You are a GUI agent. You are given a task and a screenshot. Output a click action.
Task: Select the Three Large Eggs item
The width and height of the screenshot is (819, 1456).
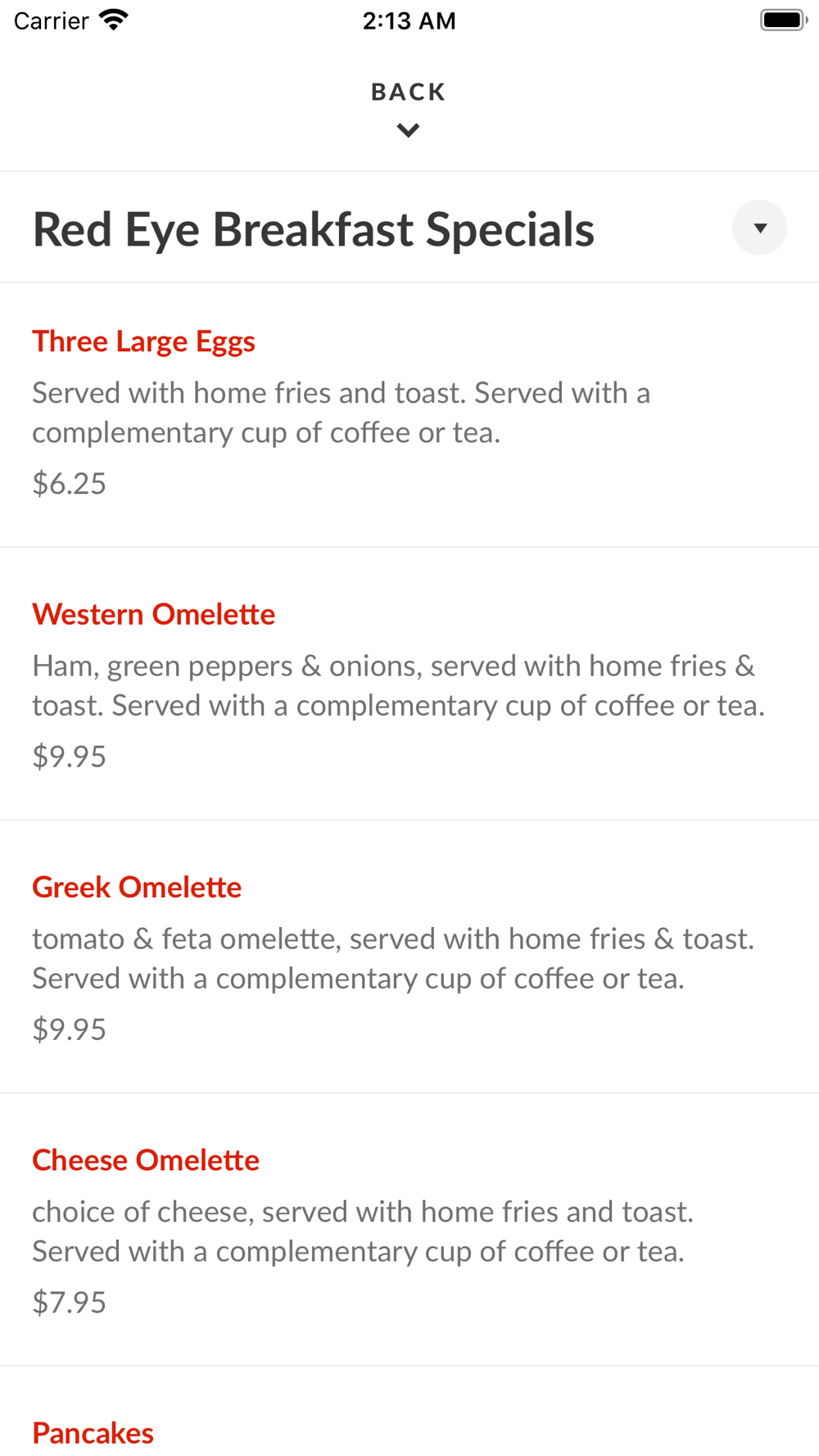pos(409,415)
